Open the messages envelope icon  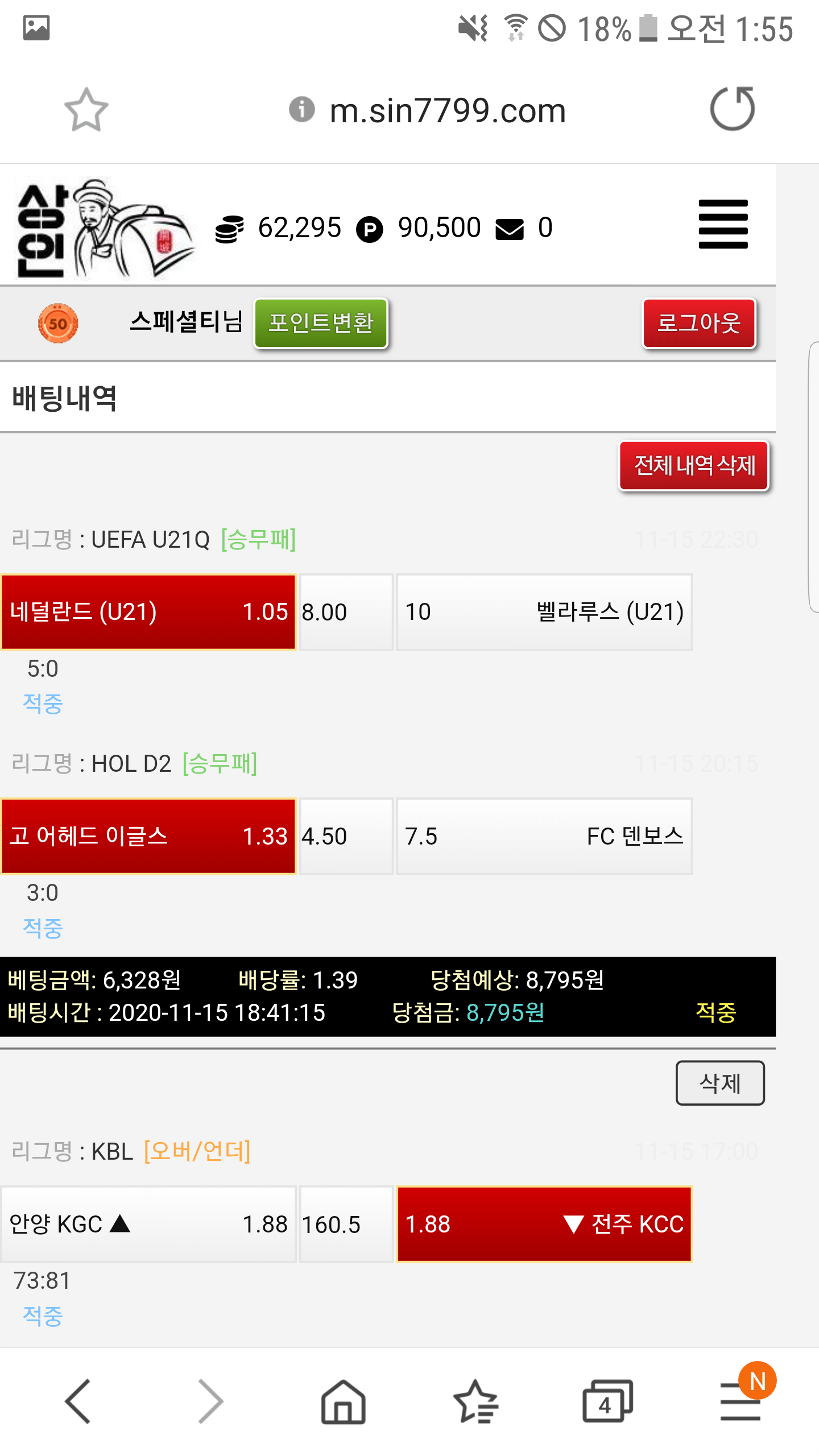(509, 229)
